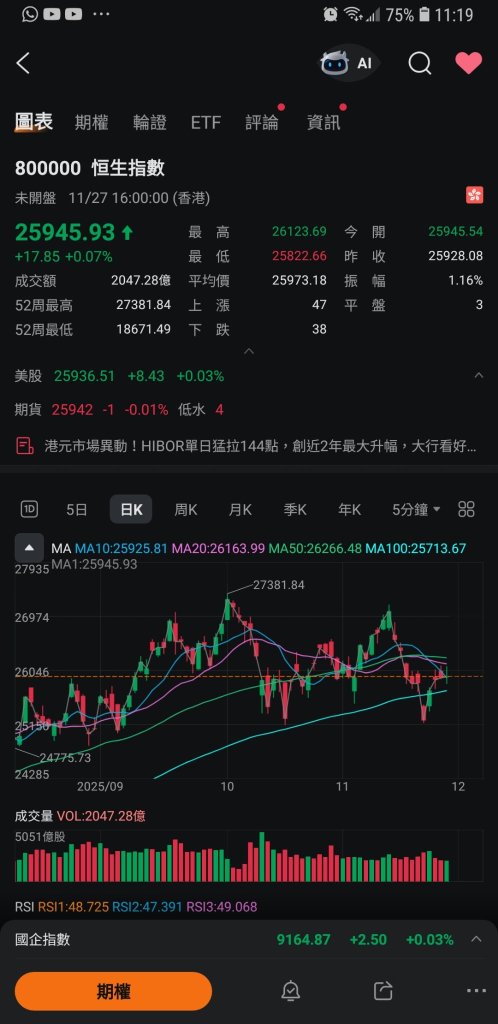Tap the orange 期權 button
Viewport: 498px width, 1024px height.
coord(113,991)
